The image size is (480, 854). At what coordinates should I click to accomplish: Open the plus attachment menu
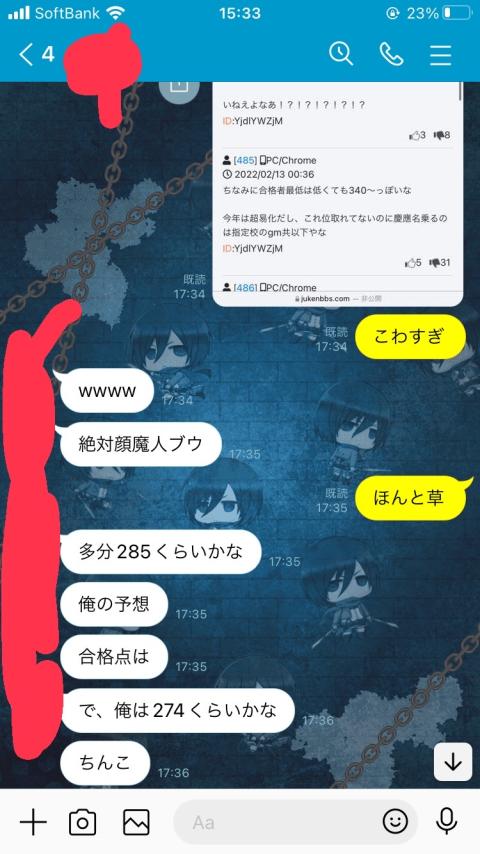pos(33,822)
